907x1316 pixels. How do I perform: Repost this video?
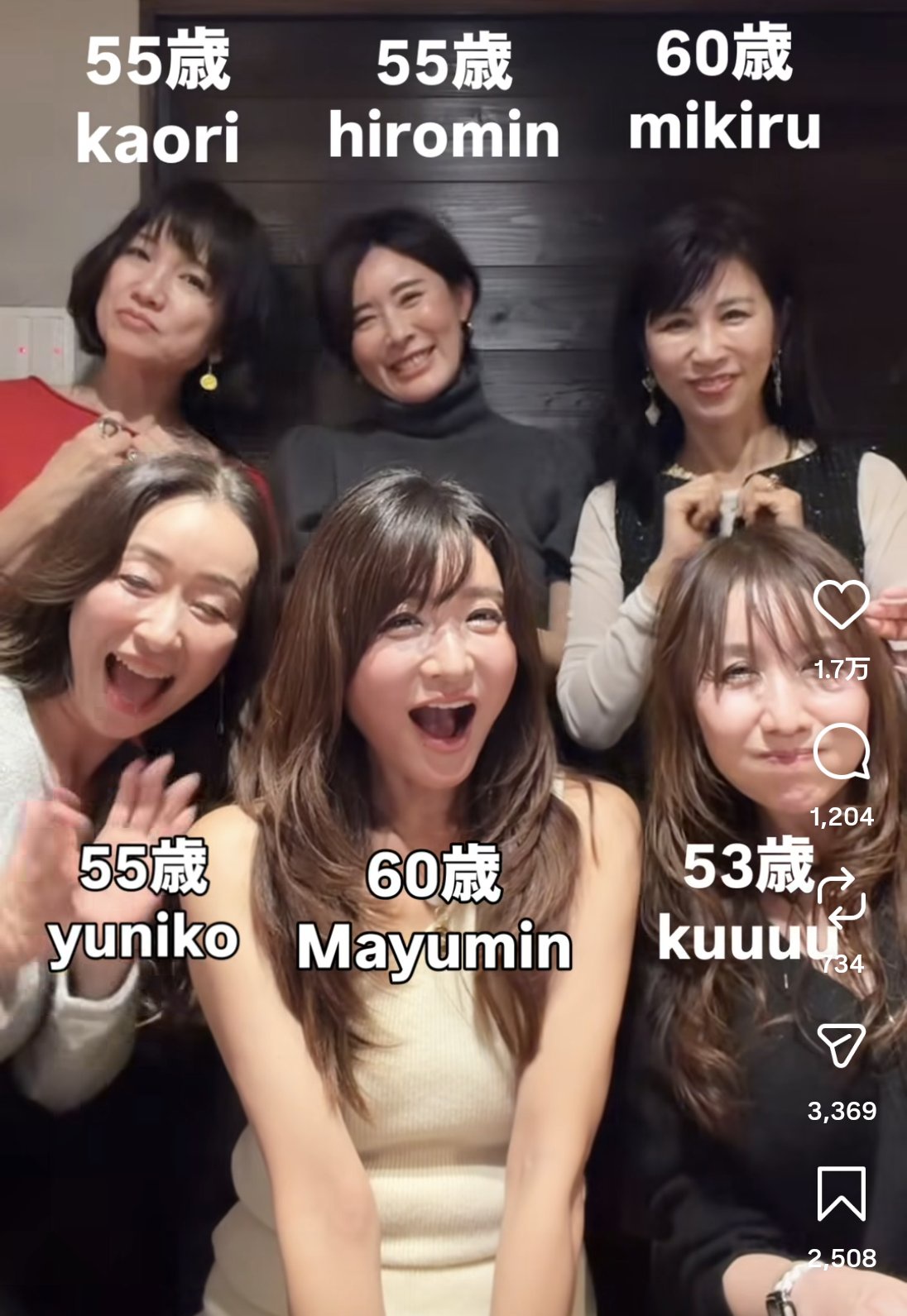click(842, 898)
